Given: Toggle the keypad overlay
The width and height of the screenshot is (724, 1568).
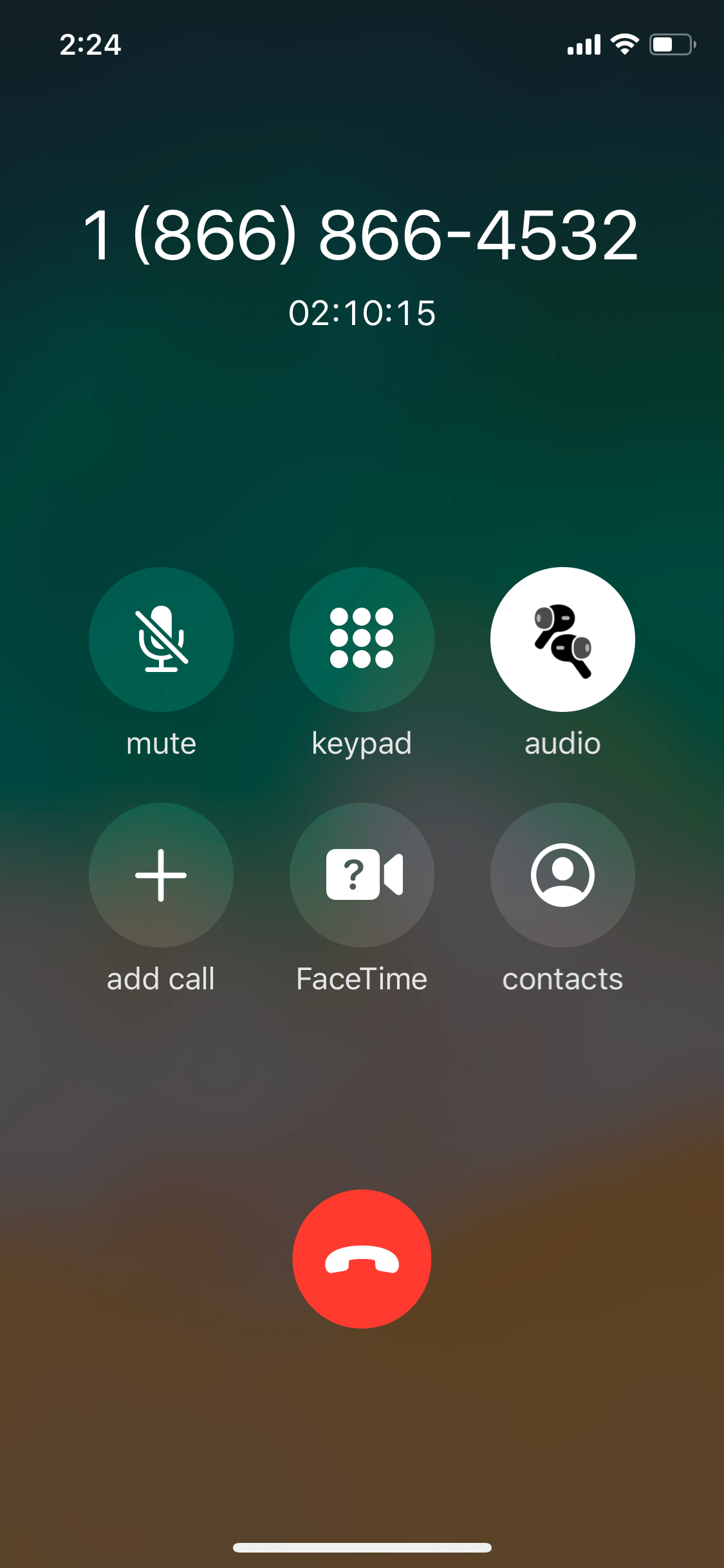Looking at the screenshot, I should coord(362,639).
